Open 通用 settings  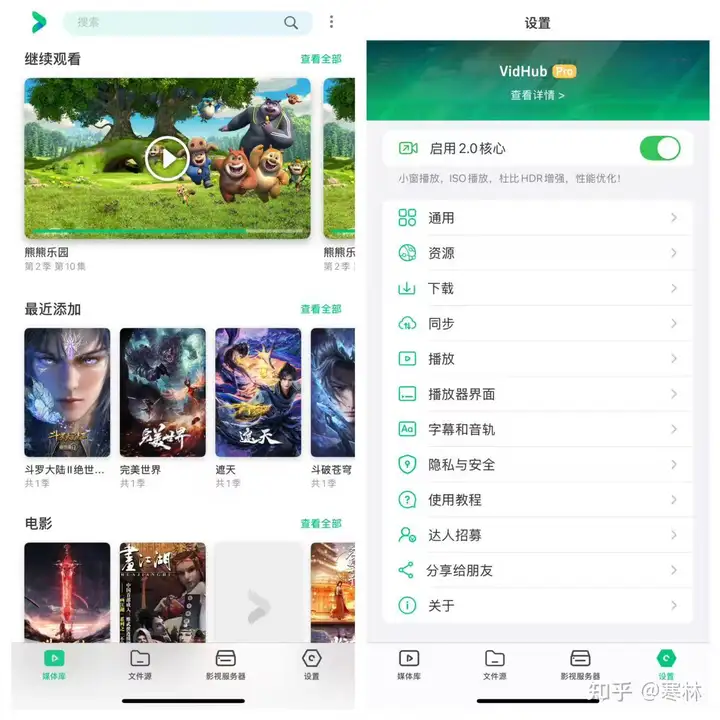(538, 218)
